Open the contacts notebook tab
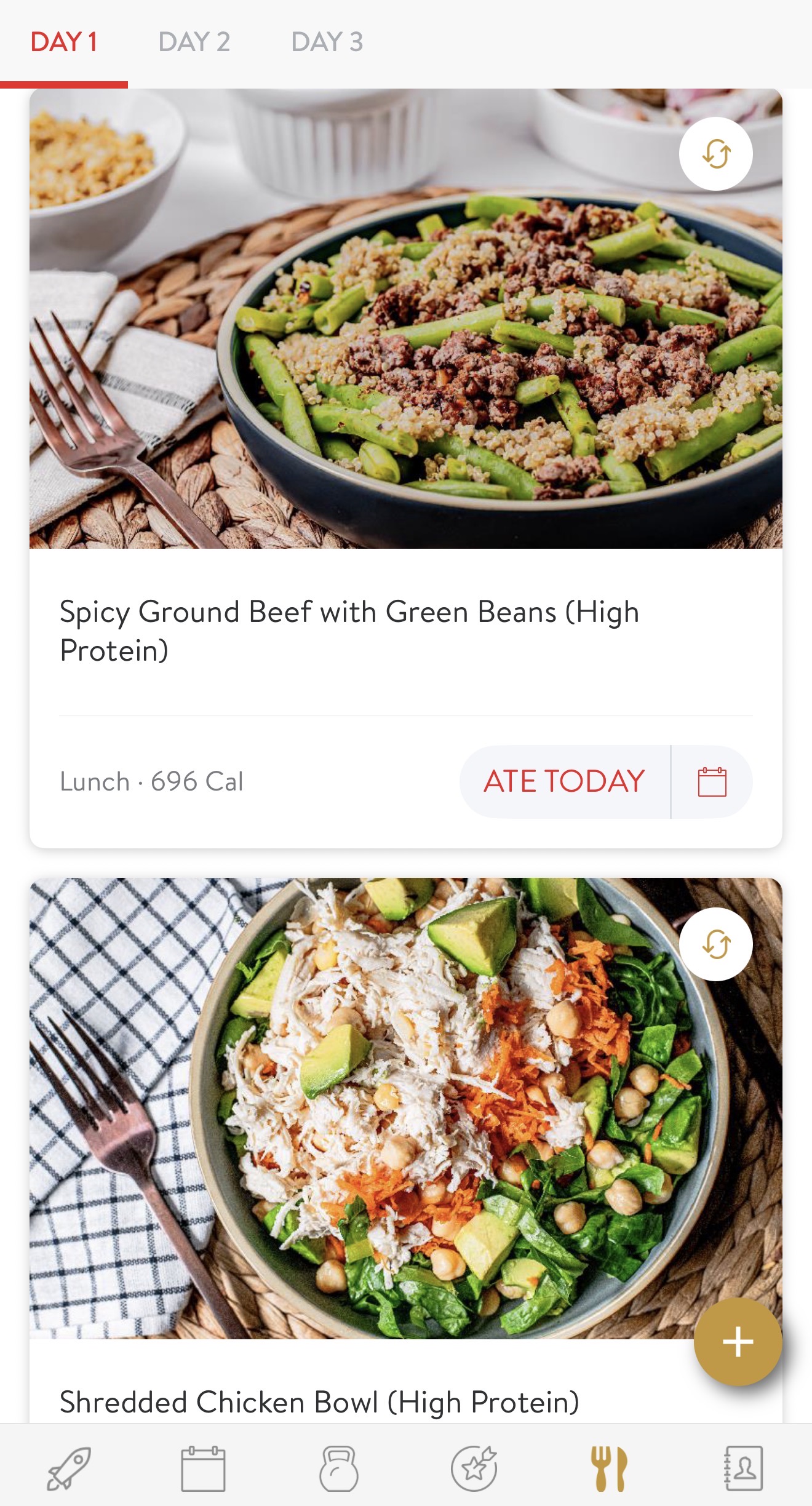Screen dimensions: 812x1506 pos(744,1468)
